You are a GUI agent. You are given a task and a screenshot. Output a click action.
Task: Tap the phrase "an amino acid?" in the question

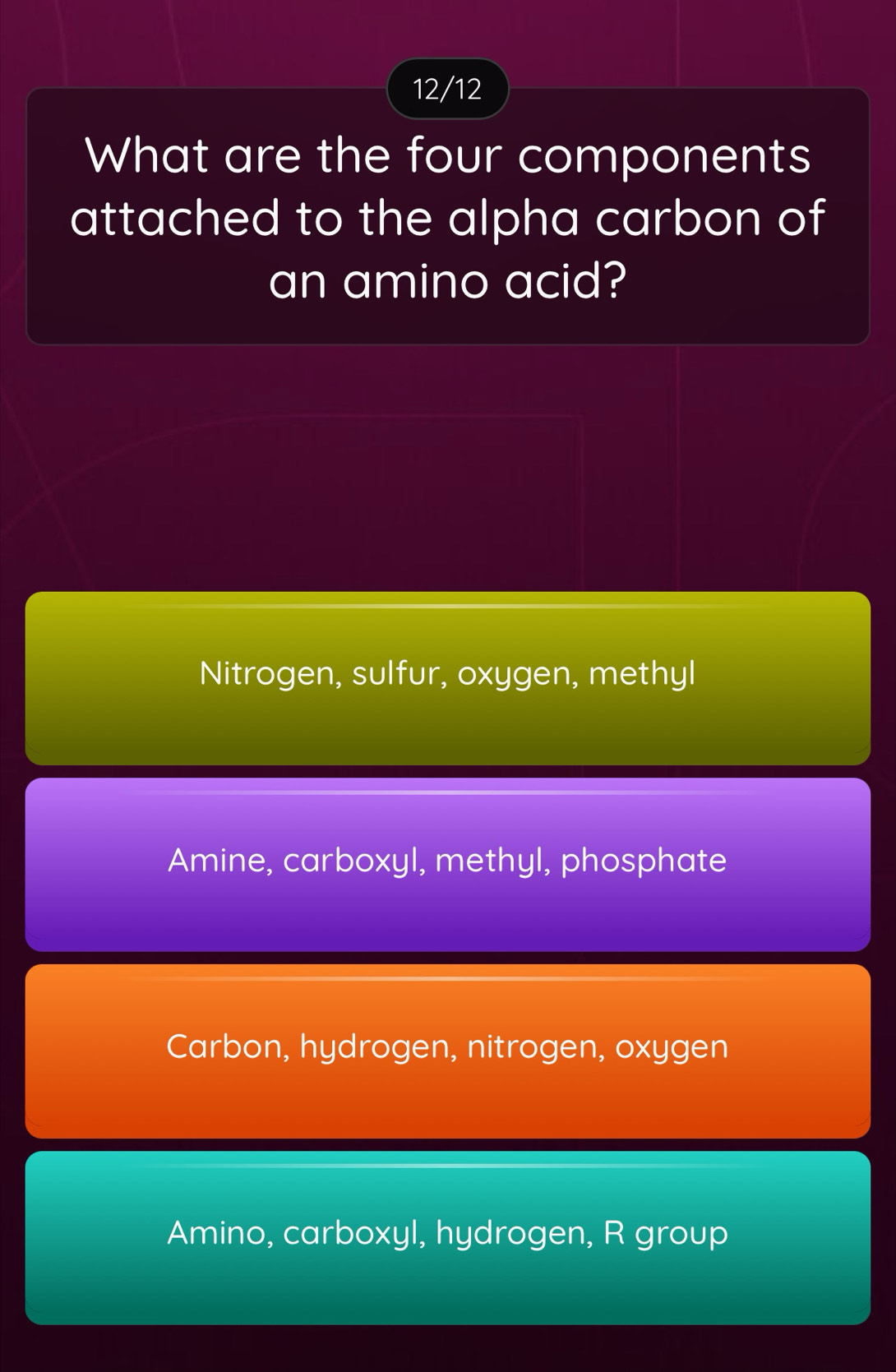[x=448, y=279]
